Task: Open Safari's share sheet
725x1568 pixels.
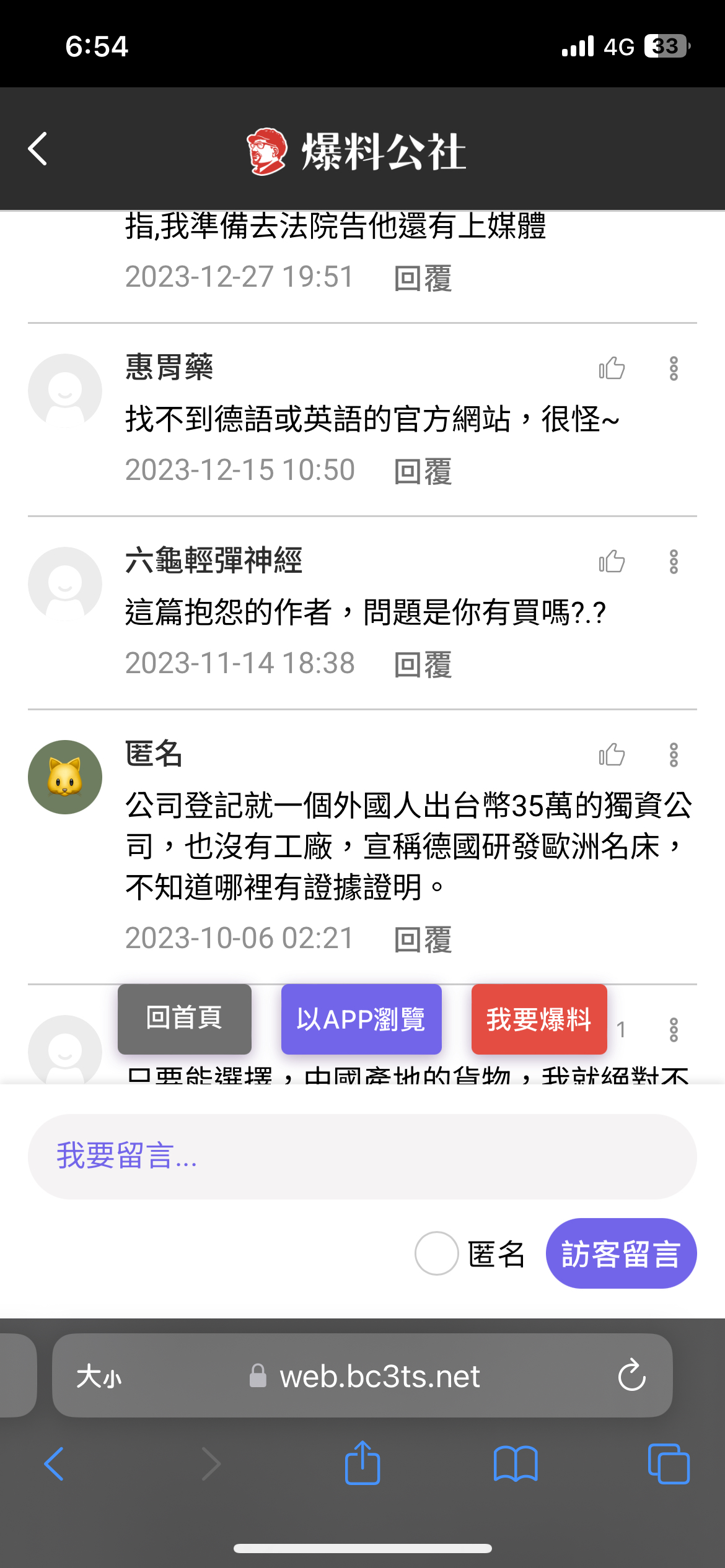Action: point(362,1463)
